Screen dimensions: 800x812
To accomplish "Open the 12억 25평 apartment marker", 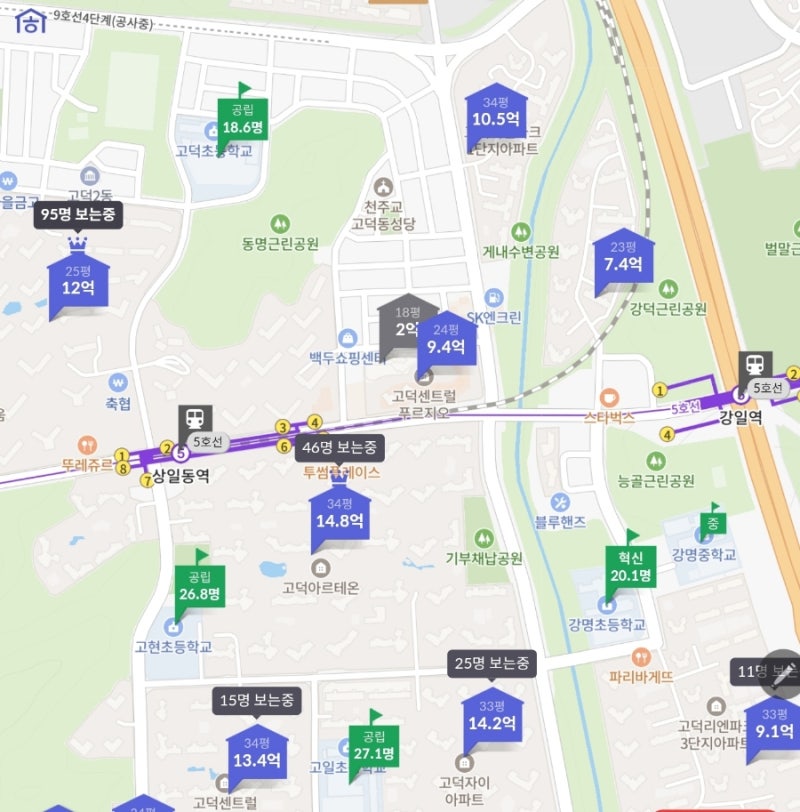I will click(78, 280).
